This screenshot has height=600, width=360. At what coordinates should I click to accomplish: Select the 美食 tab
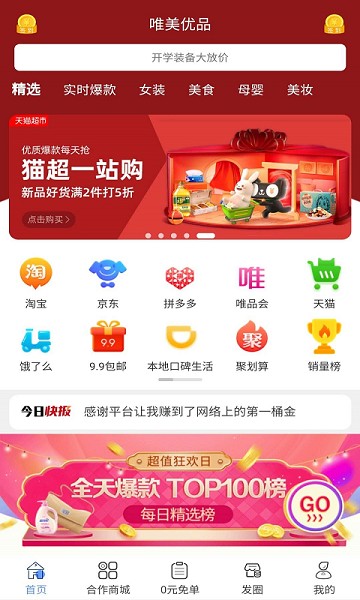coord(201,90)
